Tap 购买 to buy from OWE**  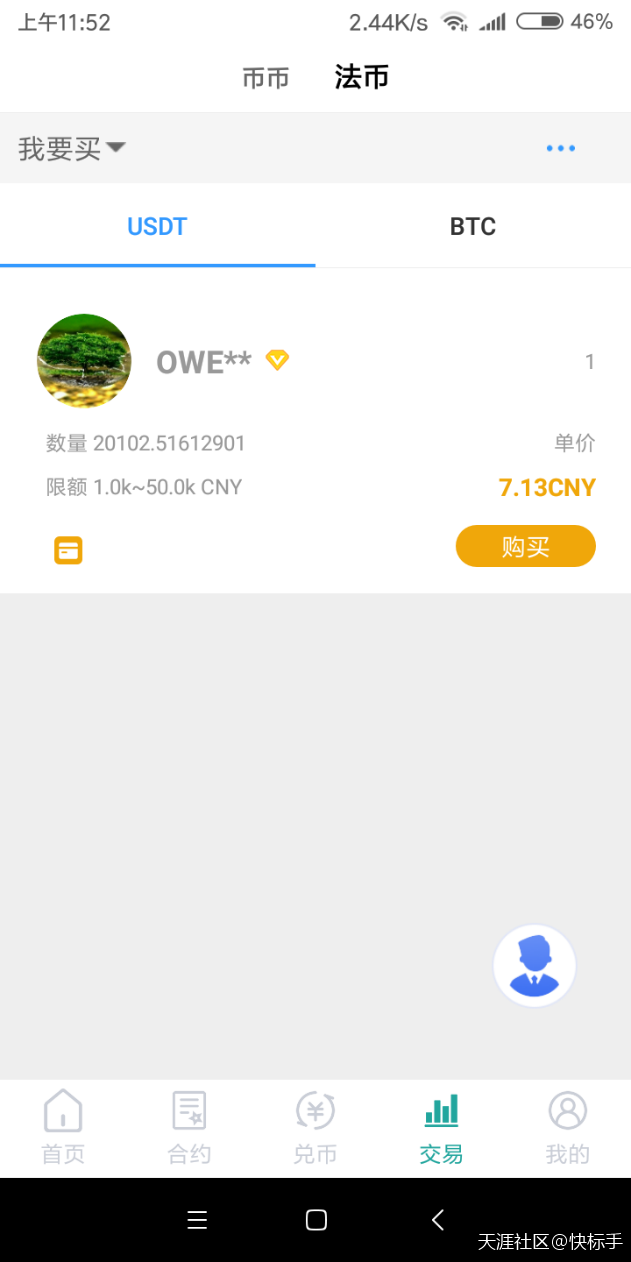tap(525, 547)
